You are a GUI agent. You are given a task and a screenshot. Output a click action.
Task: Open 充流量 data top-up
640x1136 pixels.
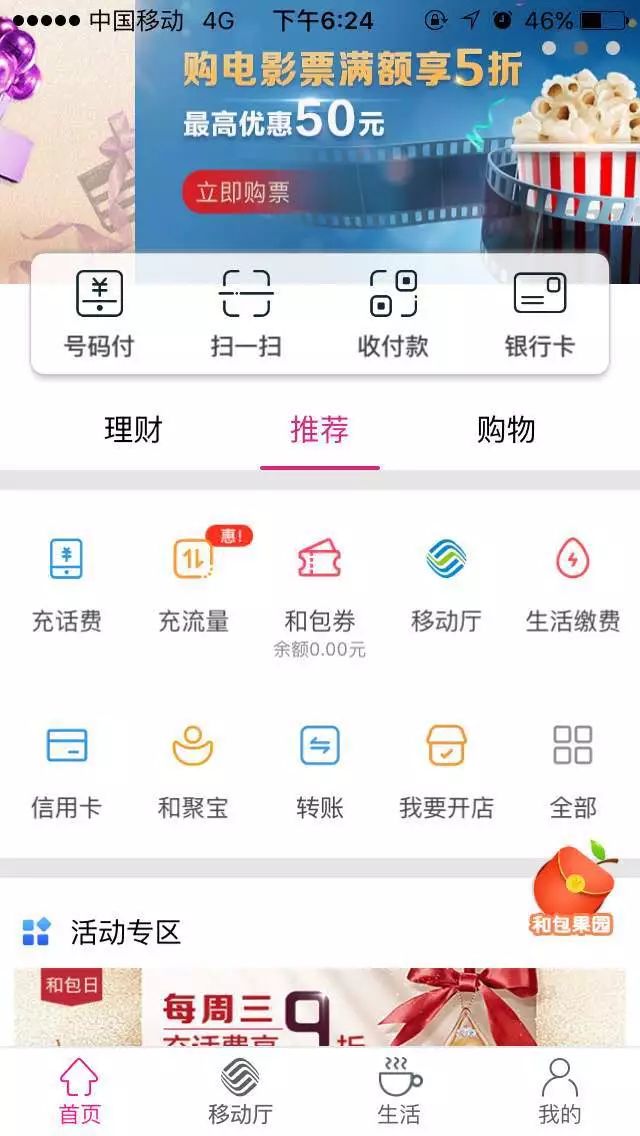pyautogui.click(x=194, y=587)
